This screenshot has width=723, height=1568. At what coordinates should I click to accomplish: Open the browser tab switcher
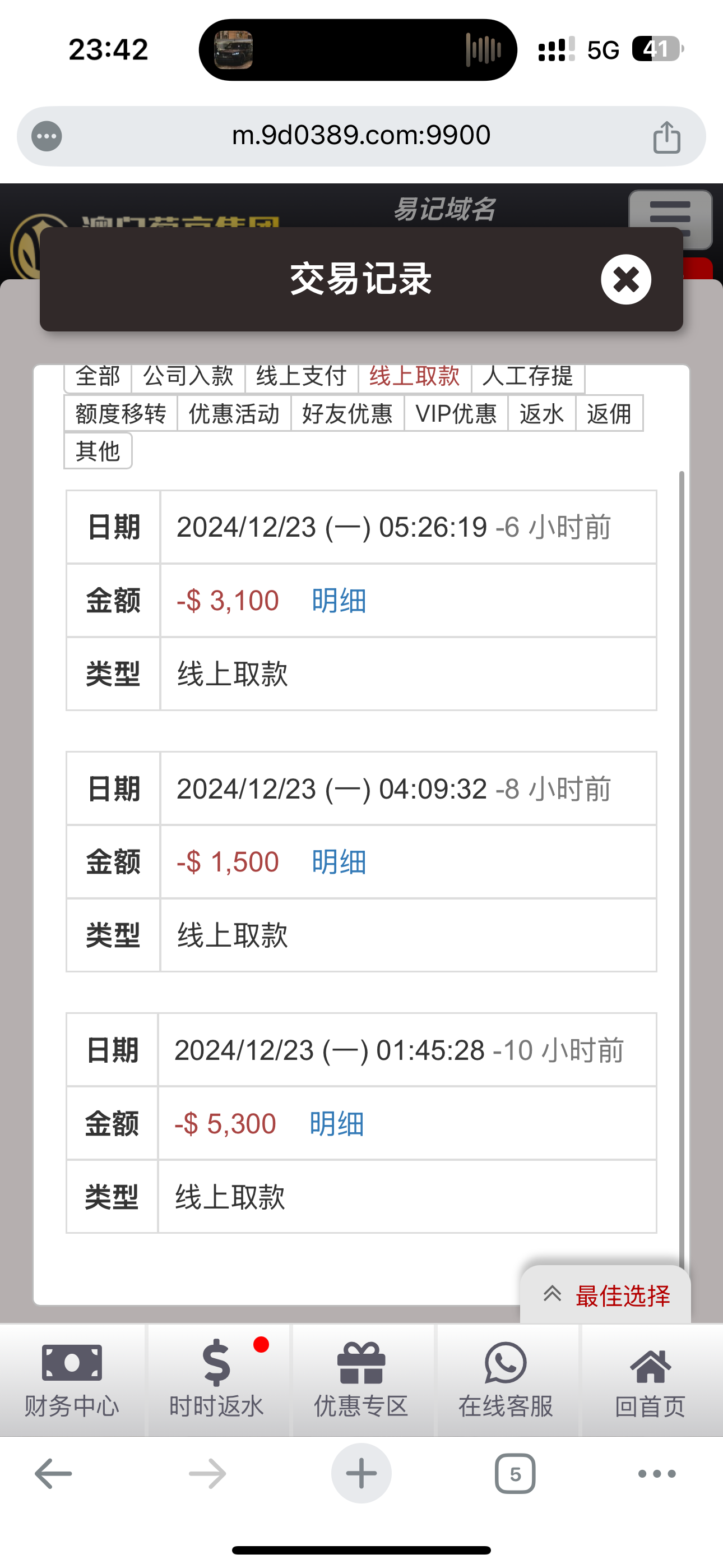tap(515, 1474)
